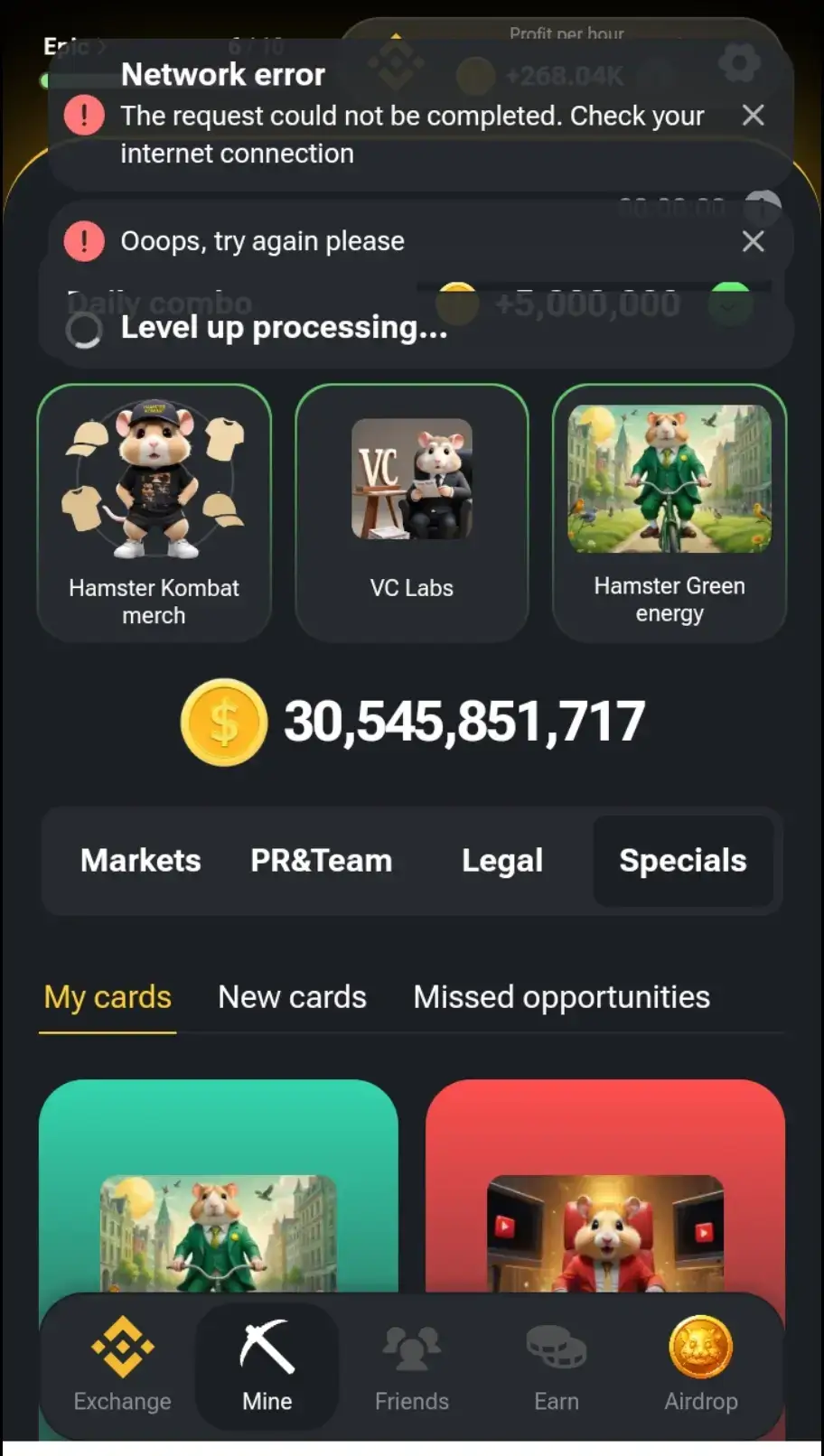The image size is (824, 1456).
Task: Show the My cards tab
Action: coord(108,997)
